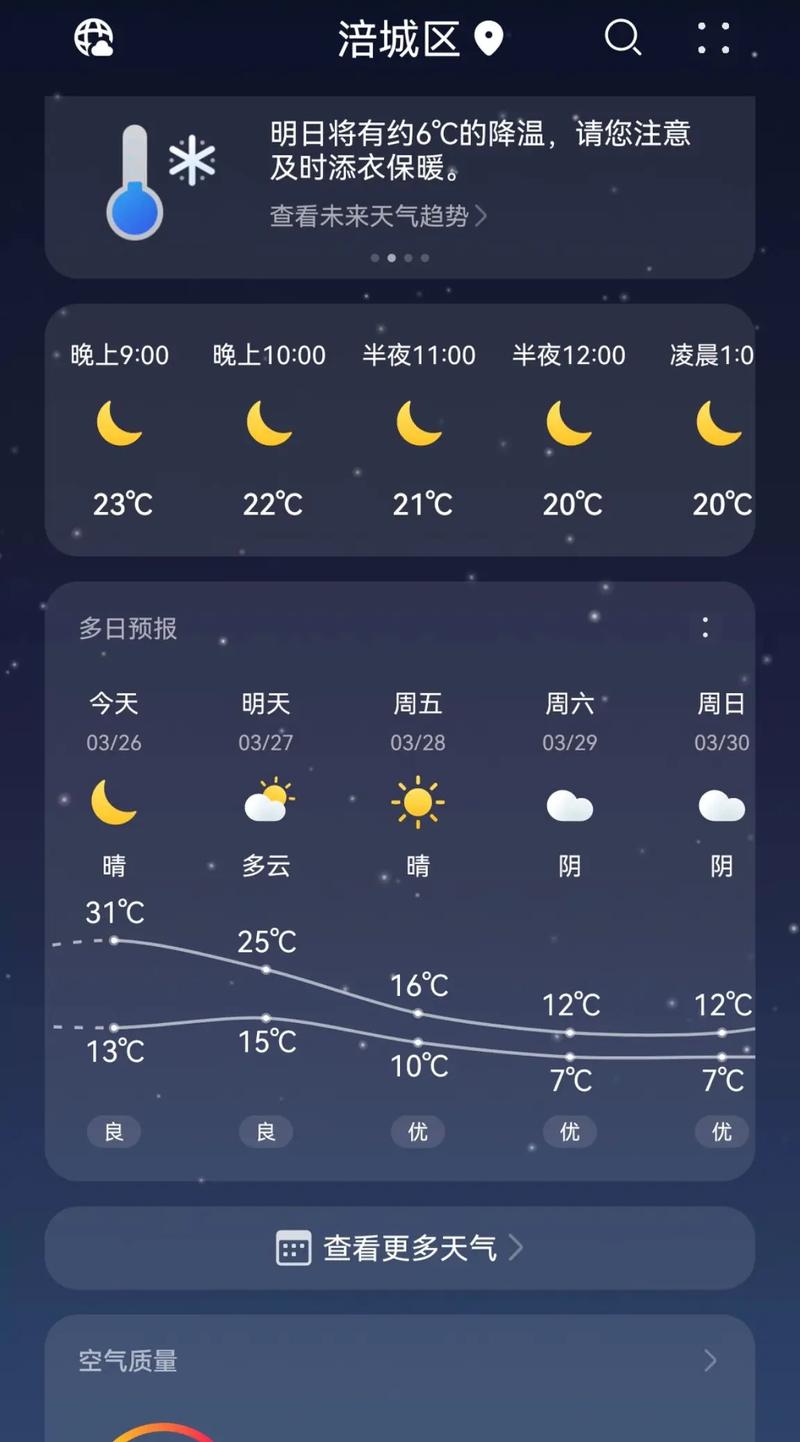Click the 31℃ point on temperature curve
The image size is (800, 1442).
pos(115,940)
